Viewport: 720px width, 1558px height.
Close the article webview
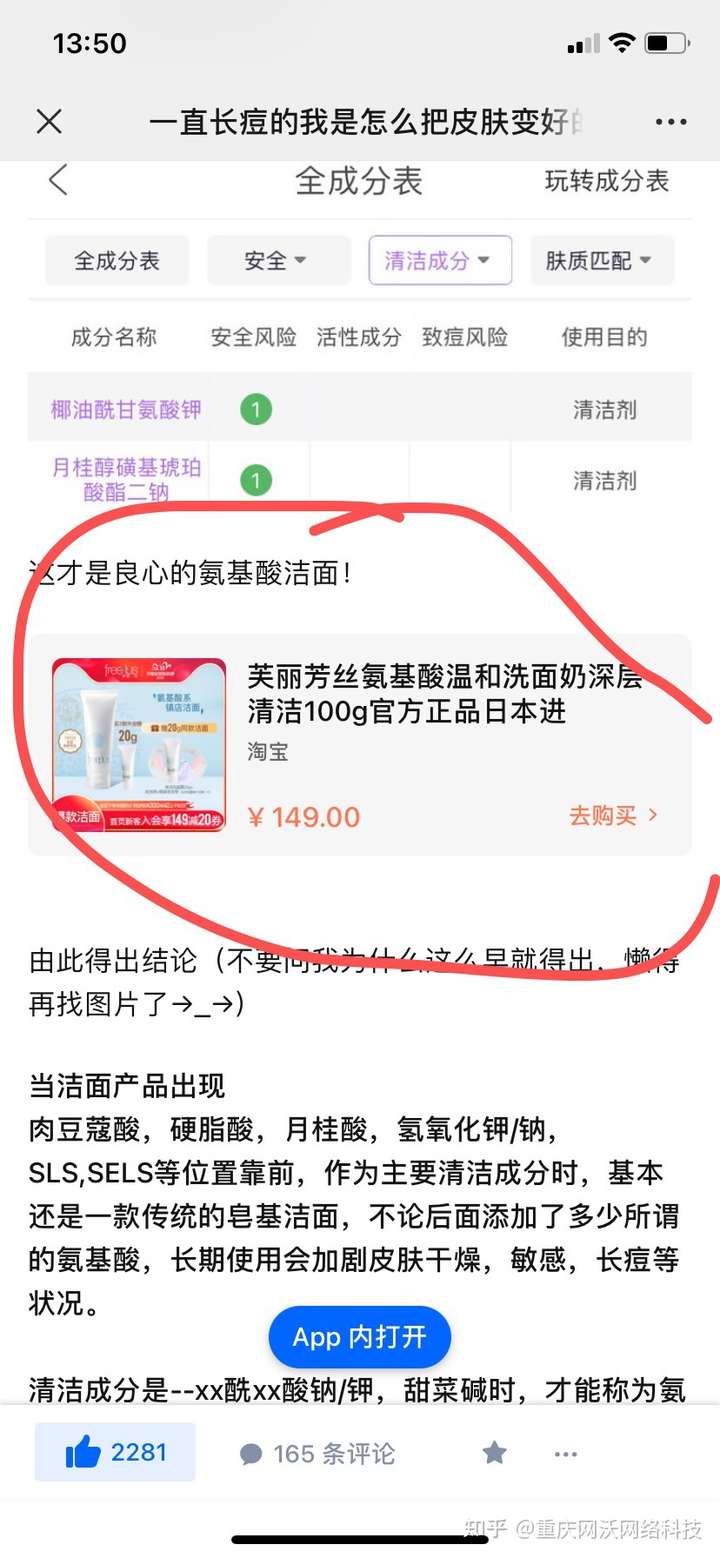coord(49,122)
